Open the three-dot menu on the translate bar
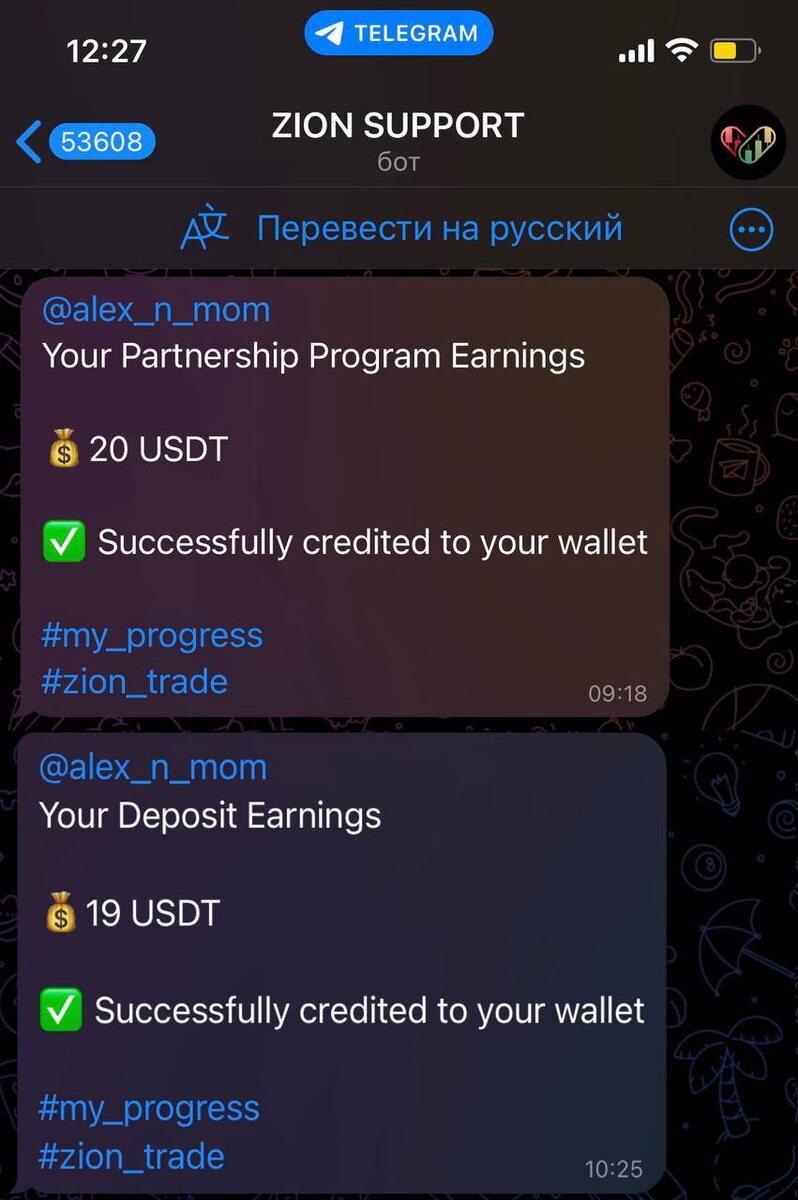This screenshot has width=798, height=1200. 751,228
